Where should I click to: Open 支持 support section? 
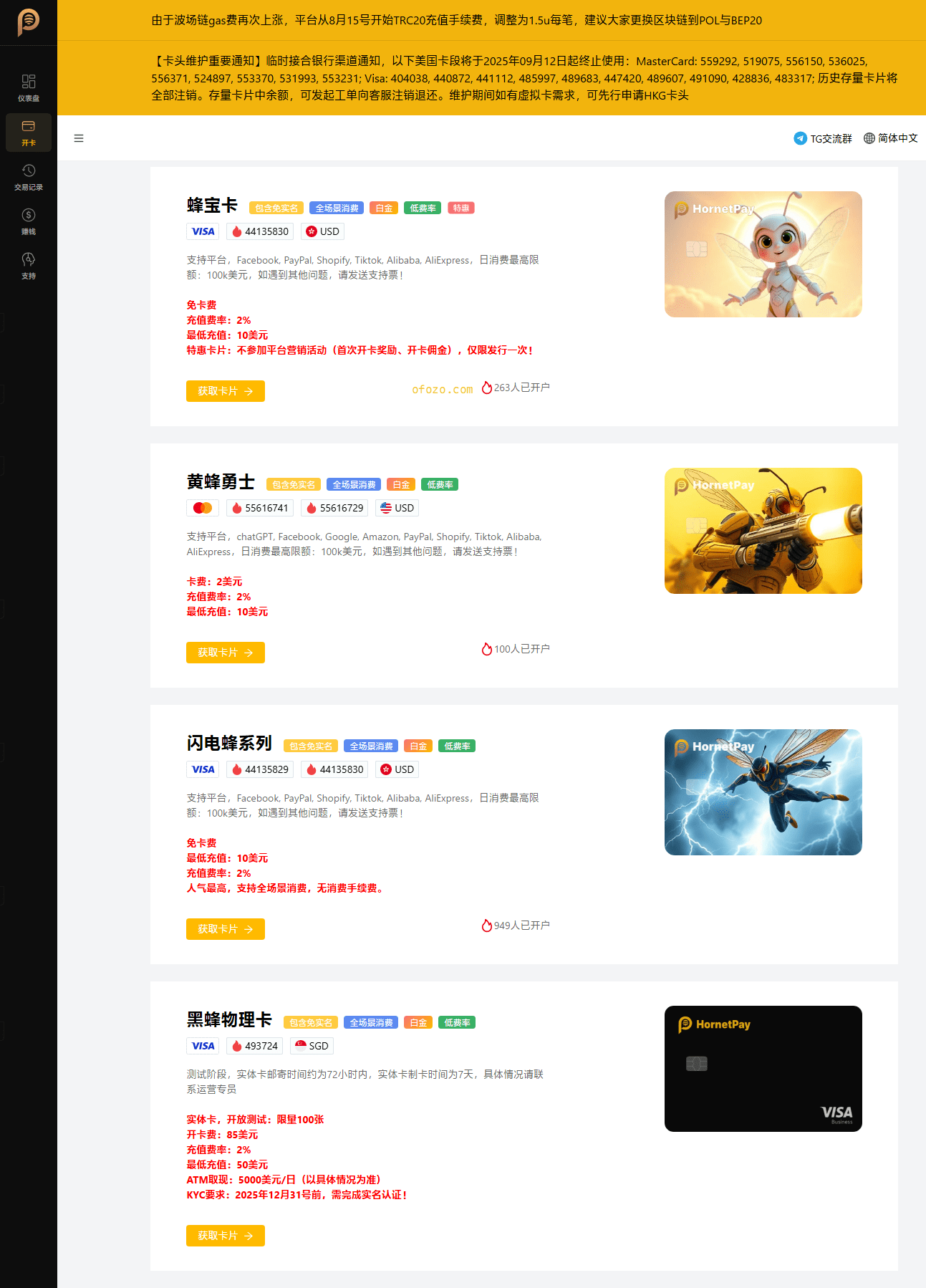tap(29, 265)
